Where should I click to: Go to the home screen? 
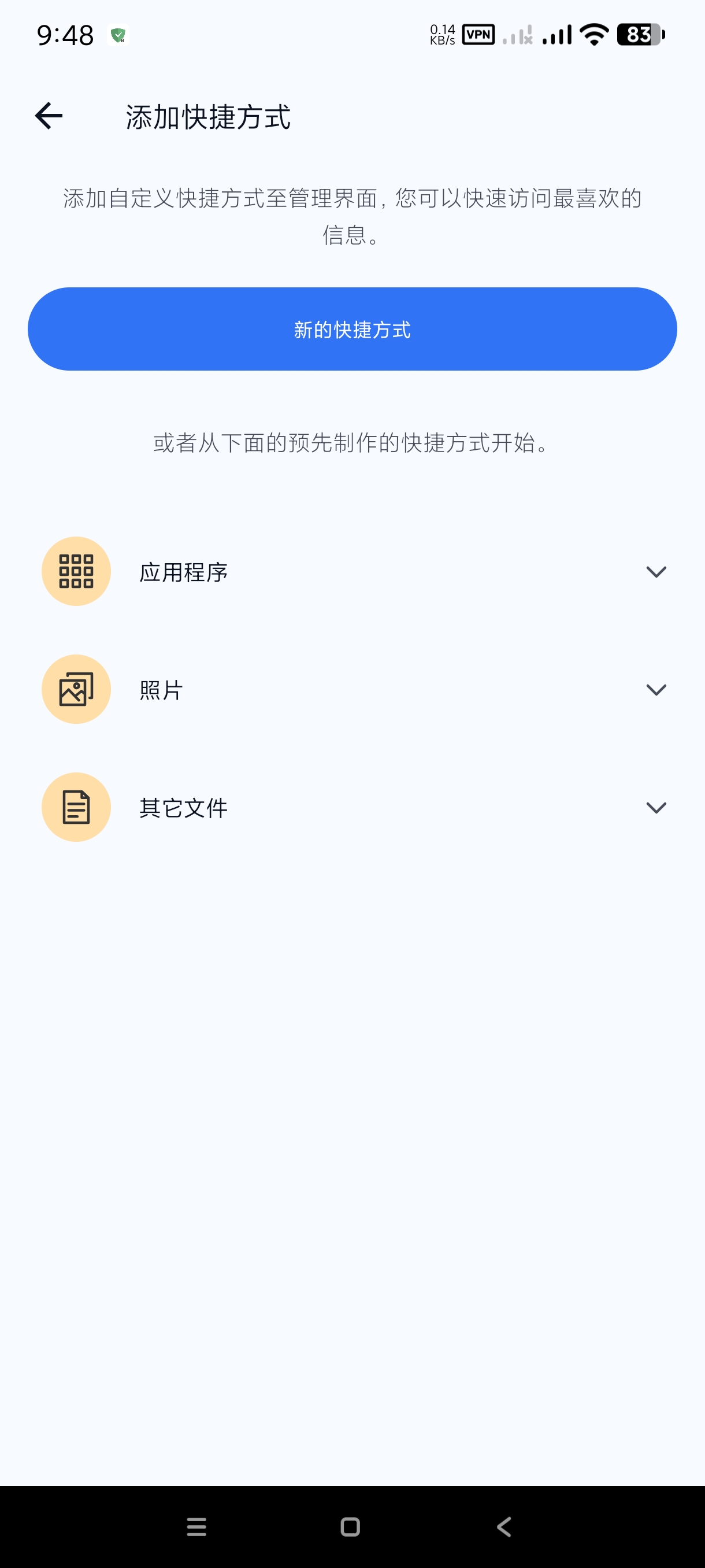coord(350,1526)
